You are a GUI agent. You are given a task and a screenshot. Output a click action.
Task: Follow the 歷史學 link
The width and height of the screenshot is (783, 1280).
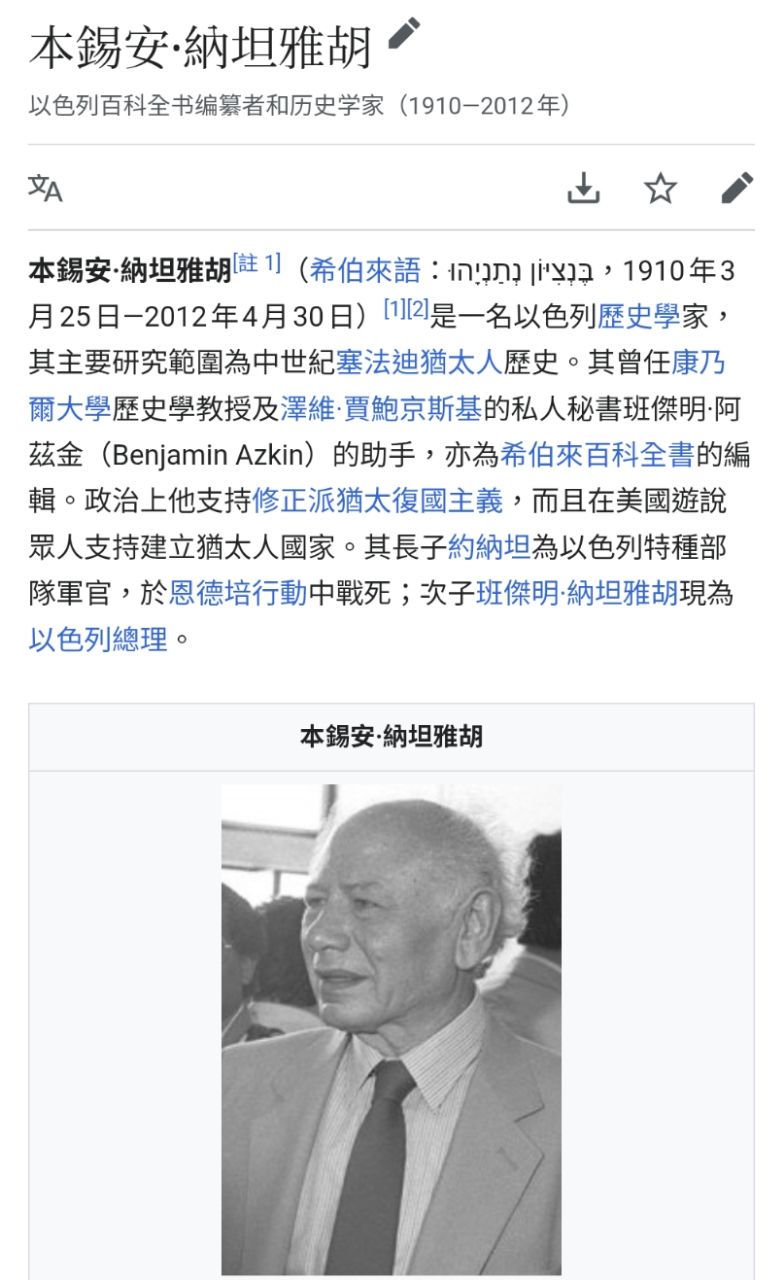639,317
